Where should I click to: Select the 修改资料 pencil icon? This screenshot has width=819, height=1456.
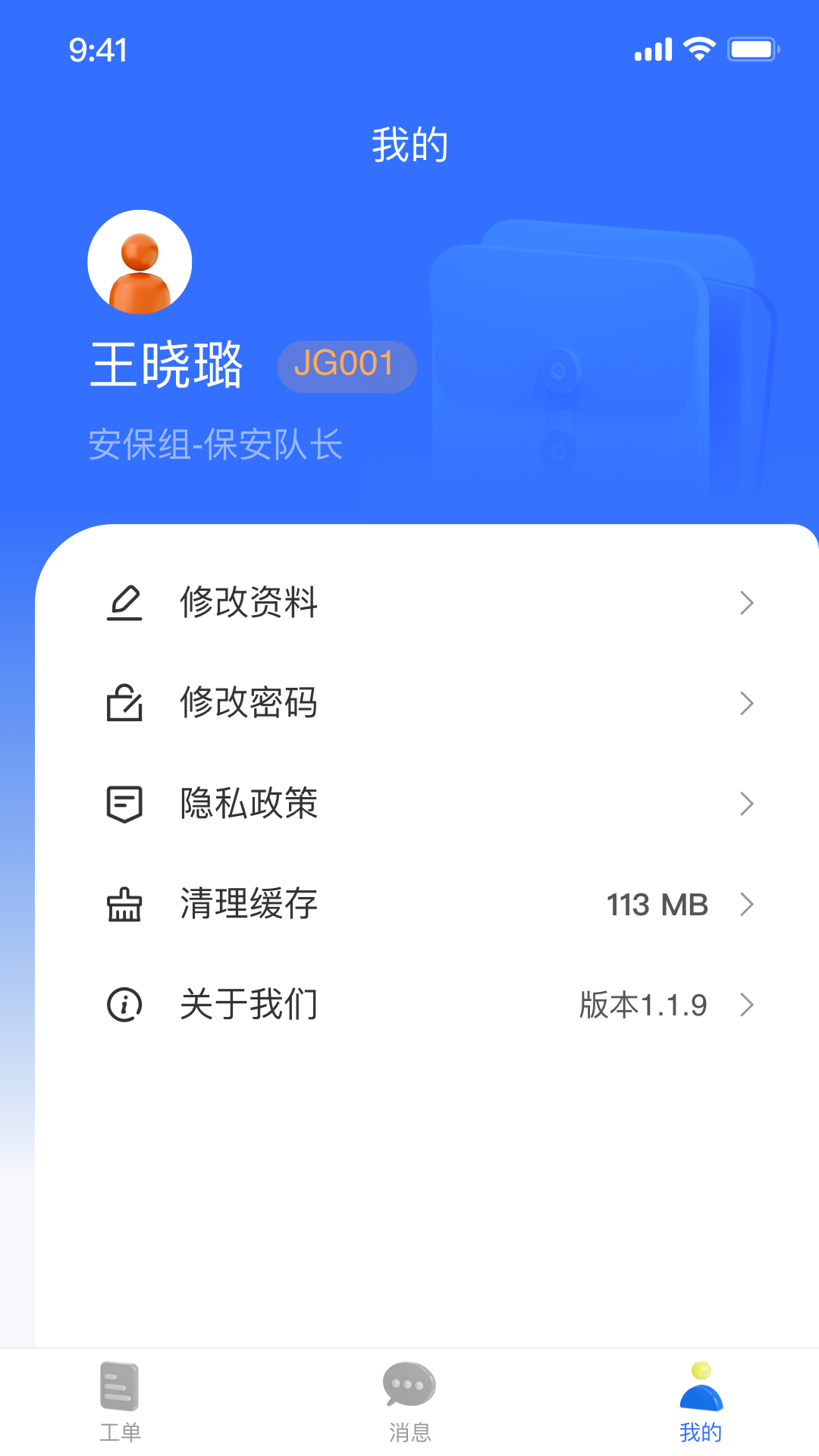tap(125, 603)
